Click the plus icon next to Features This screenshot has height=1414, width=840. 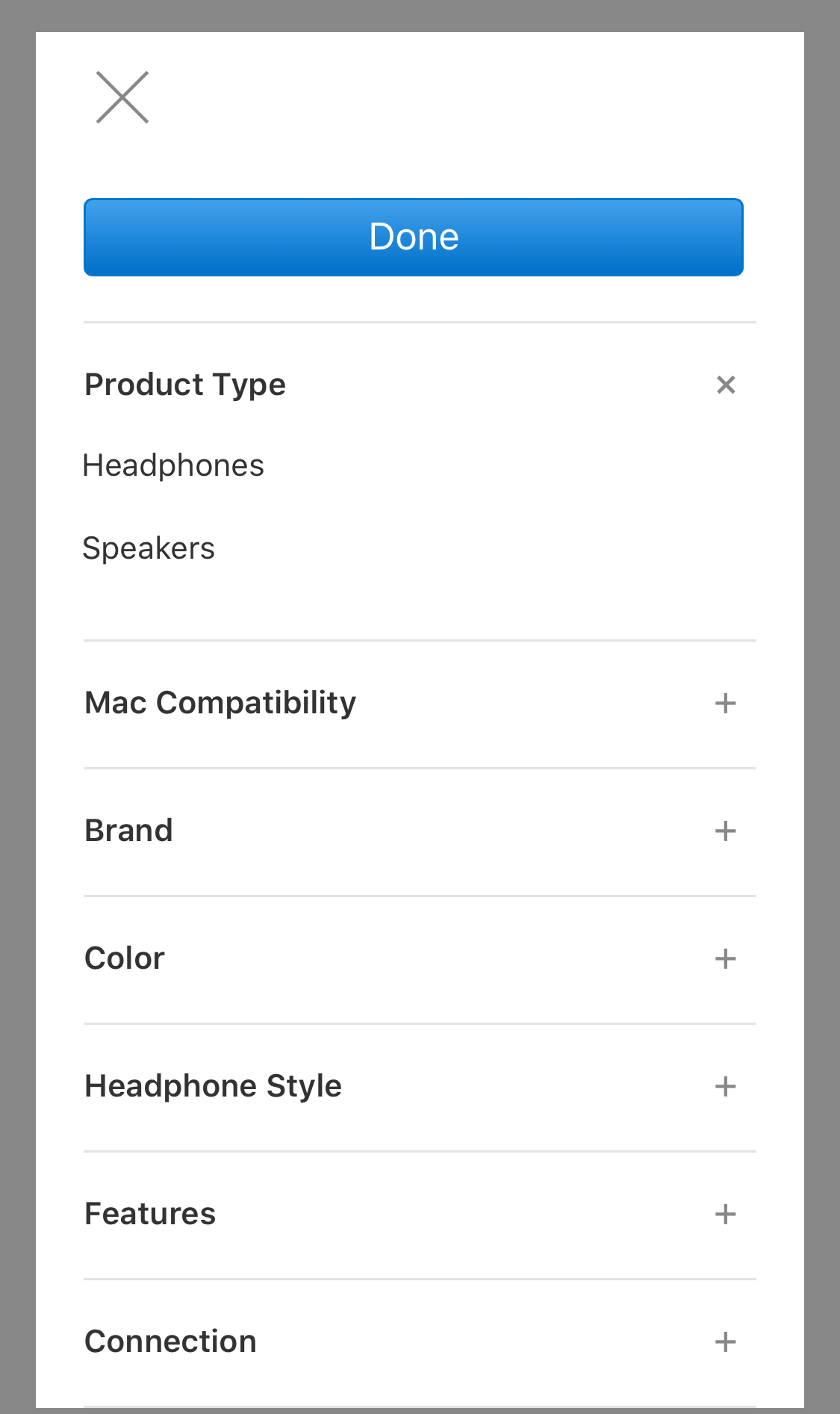click(726, 1214)
